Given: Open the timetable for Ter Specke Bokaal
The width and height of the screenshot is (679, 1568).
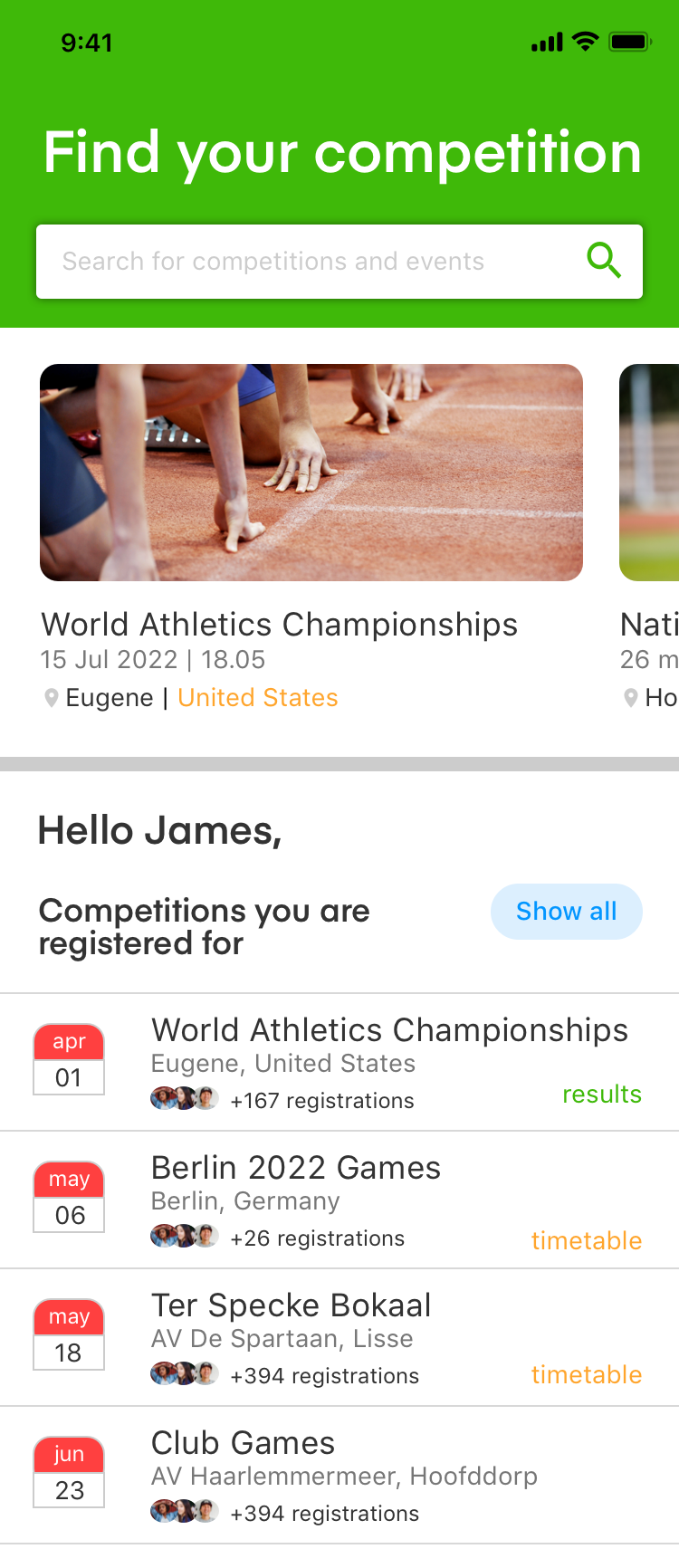Looking at the screenshot, I should tap(587, 1374).
